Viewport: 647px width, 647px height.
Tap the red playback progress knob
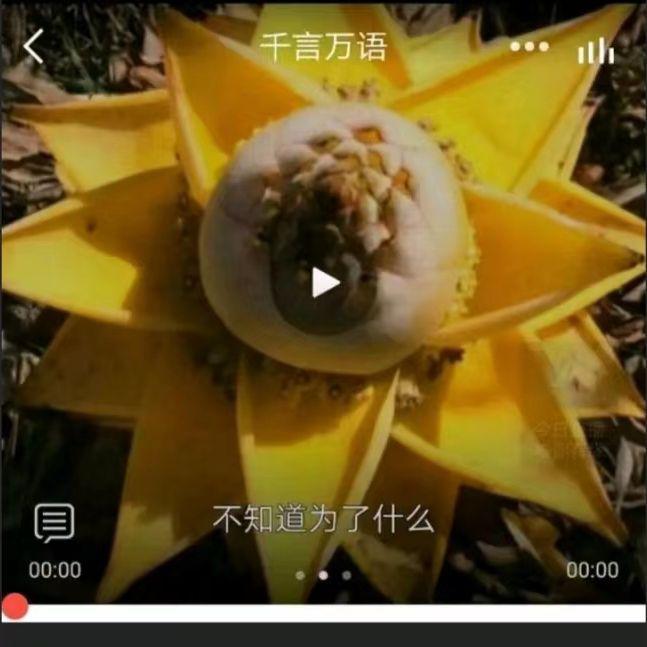[x=15, y=606]
